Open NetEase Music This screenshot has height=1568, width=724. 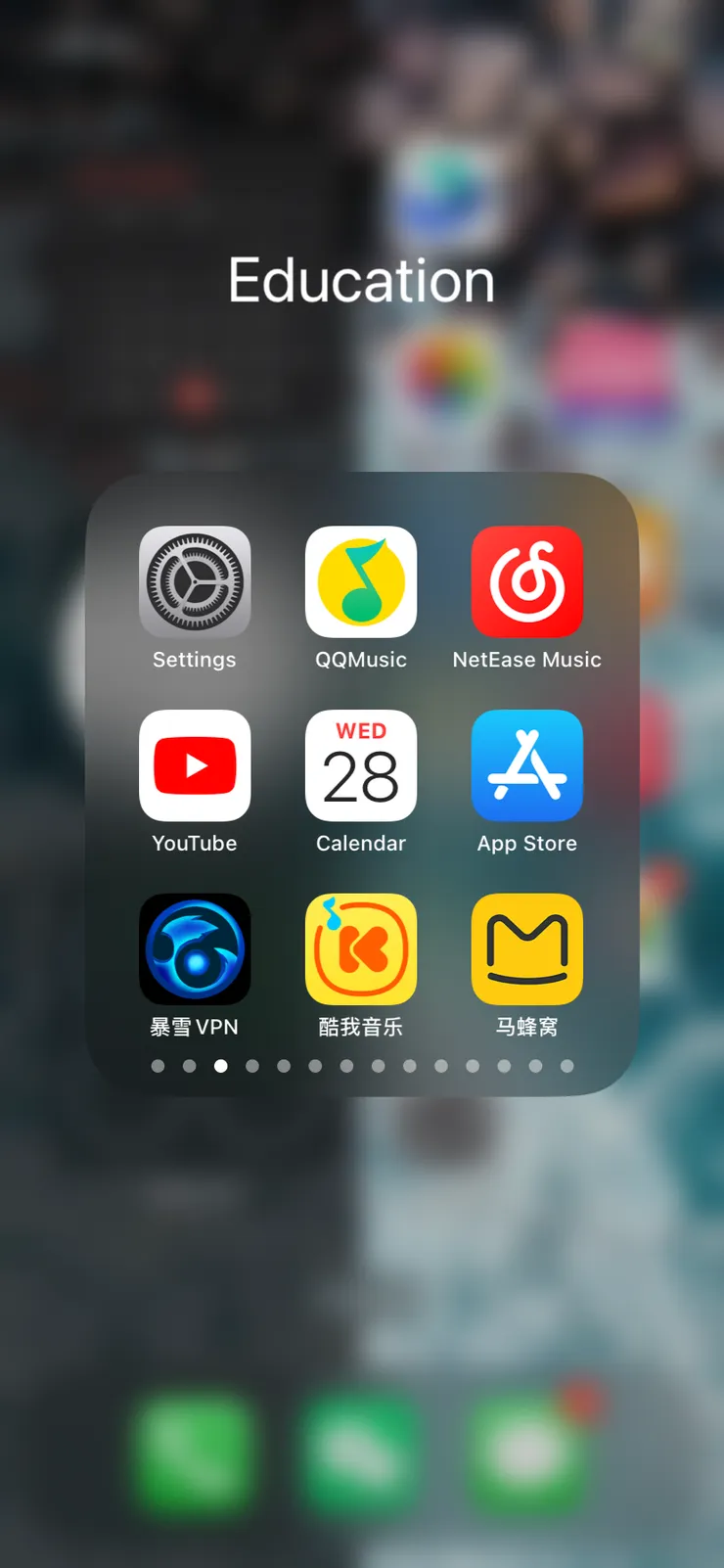point(527,582)
